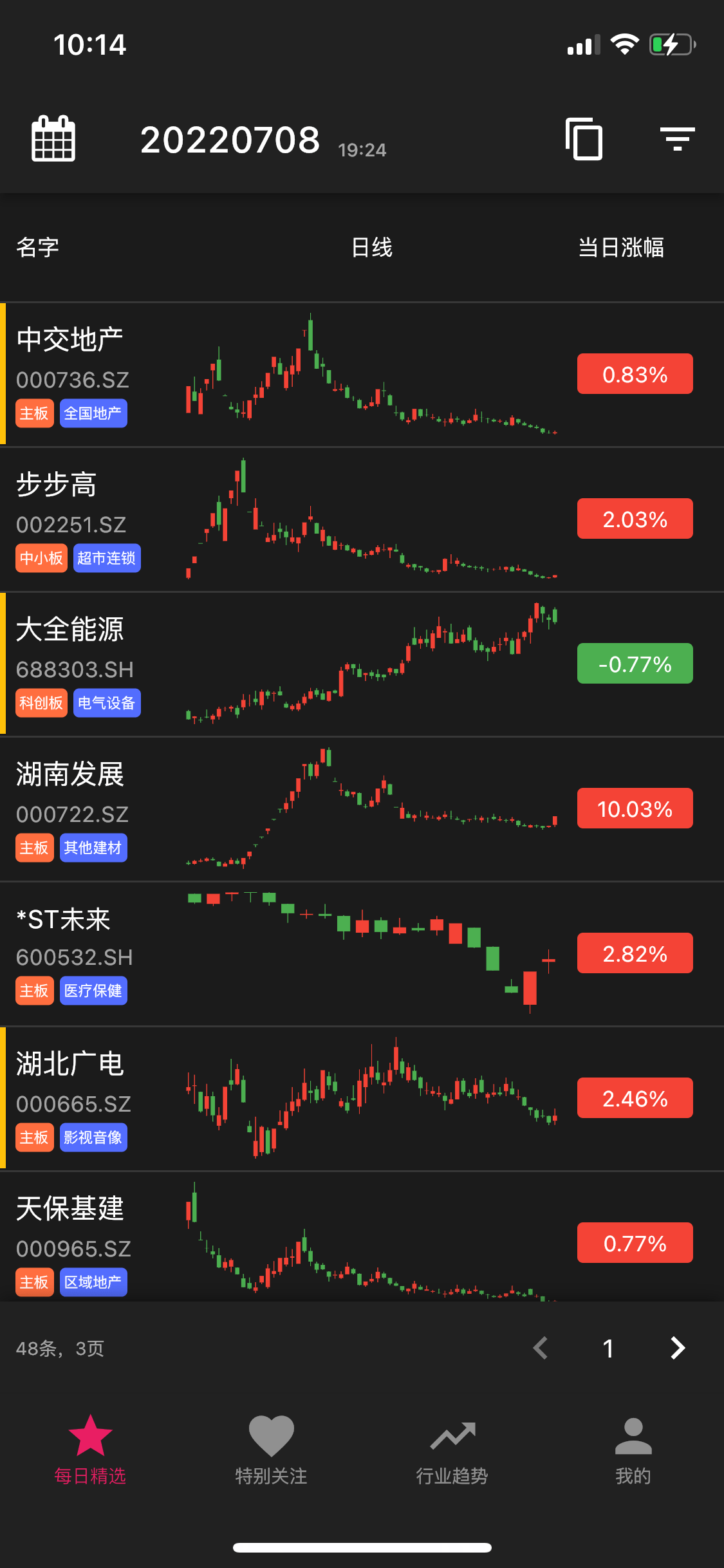
Task: Switch to the 特别关注 tab
Action: pyautogui.click(x=271, y=1450)
